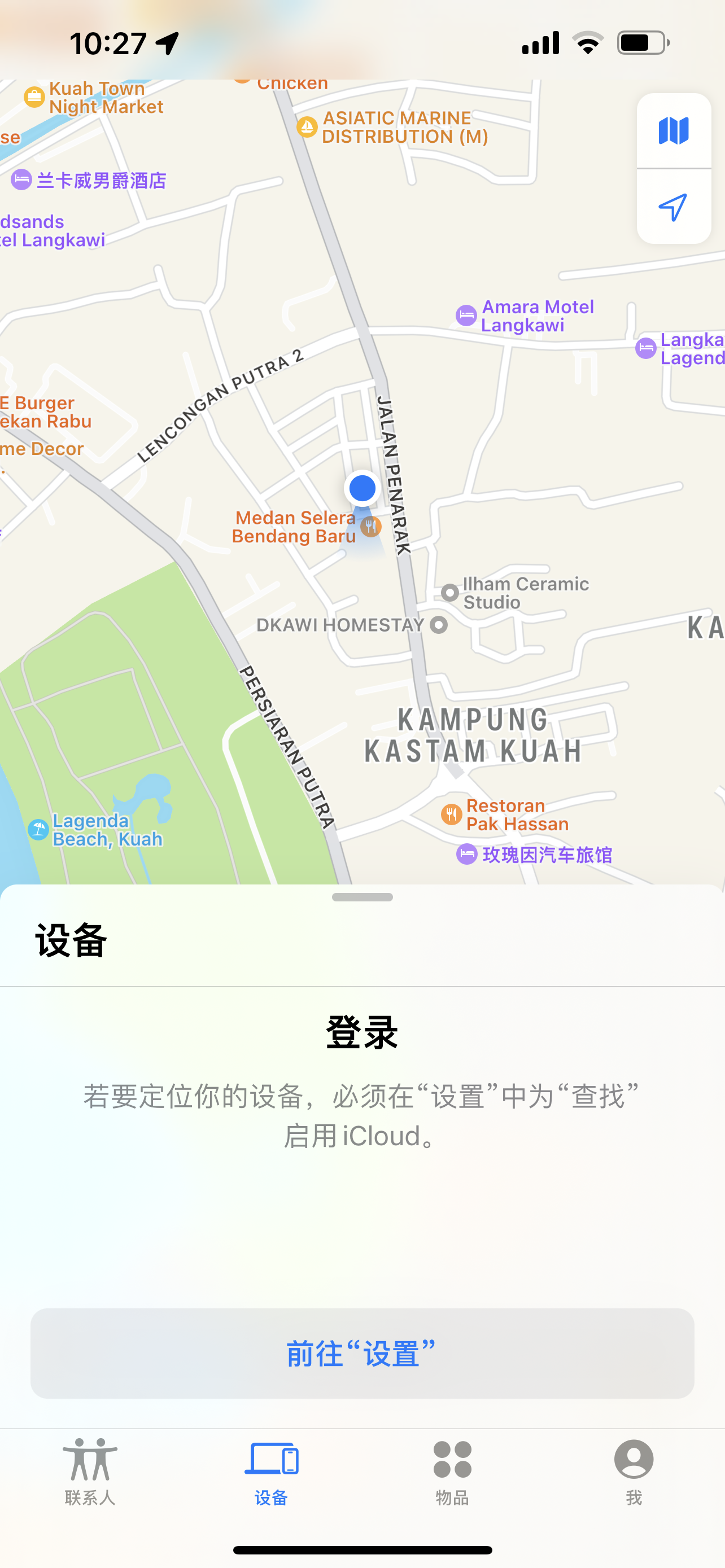This screenshot has height=1568, width=725.
Task: Open the map mode options
Action: point(673,131)
